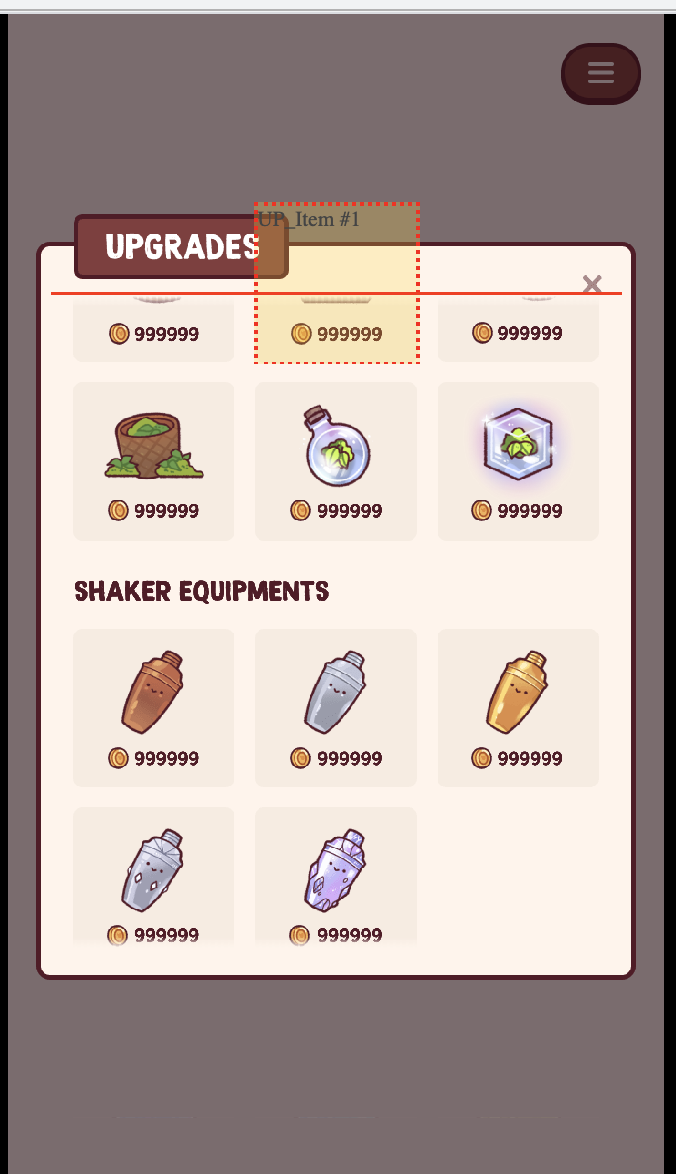676x1174 pixels.
Task: Select the tea leaf basket upgrade
Action: tap(153, 461)
